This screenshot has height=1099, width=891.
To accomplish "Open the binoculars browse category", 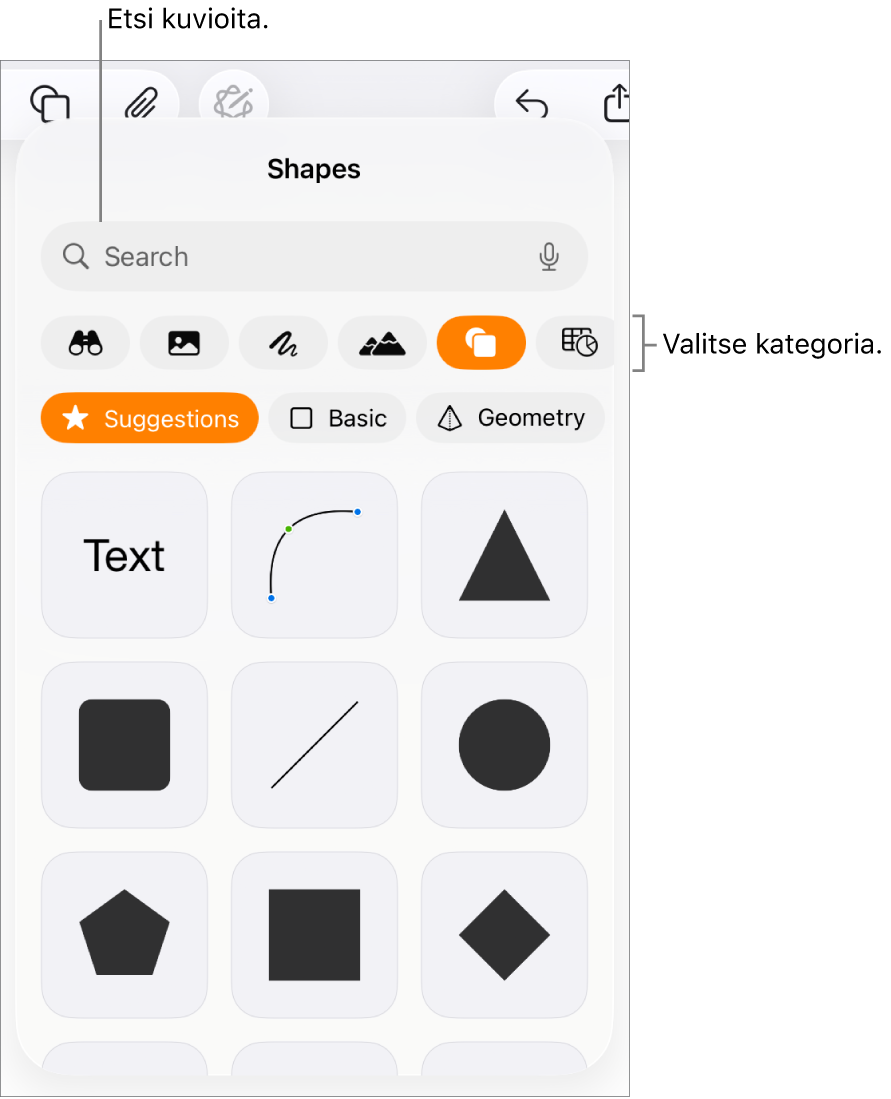I will [85, 343].
